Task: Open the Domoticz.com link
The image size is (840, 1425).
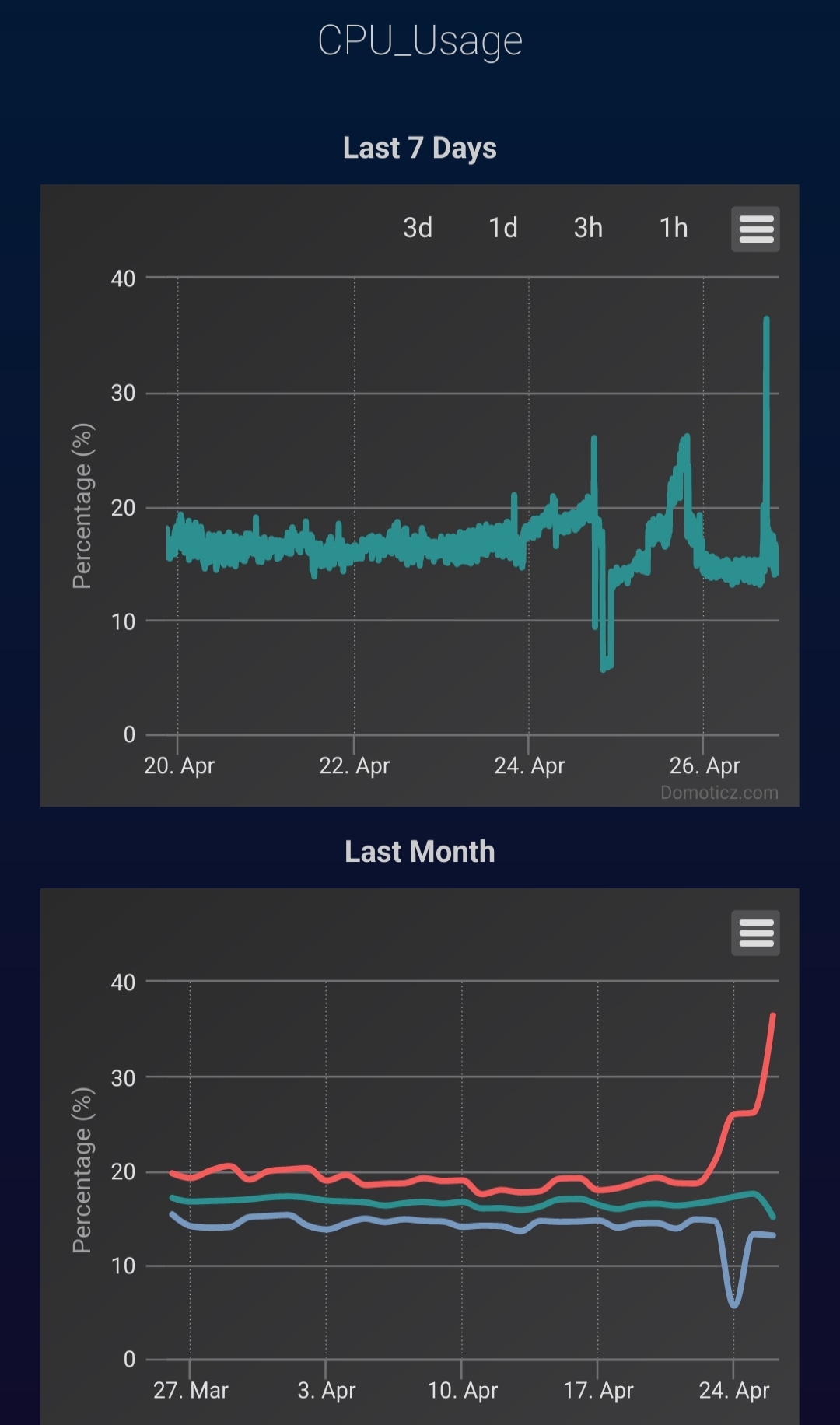Action: tap(718, 793)
